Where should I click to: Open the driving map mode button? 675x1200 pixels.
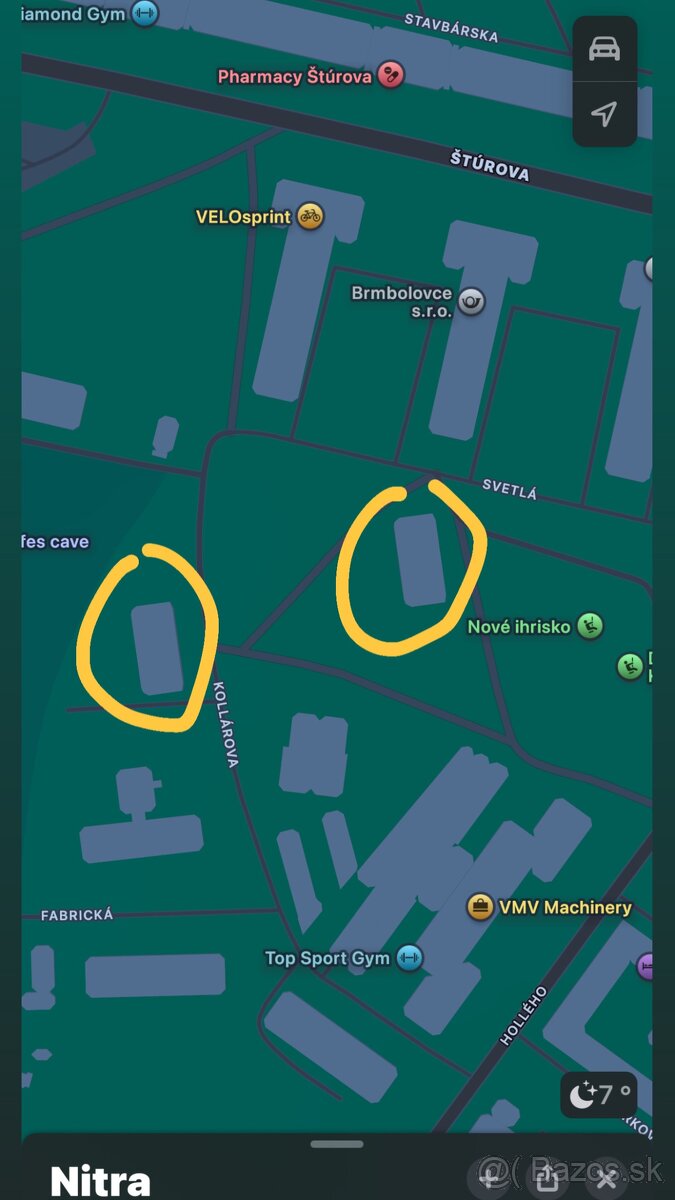[604, 48]
